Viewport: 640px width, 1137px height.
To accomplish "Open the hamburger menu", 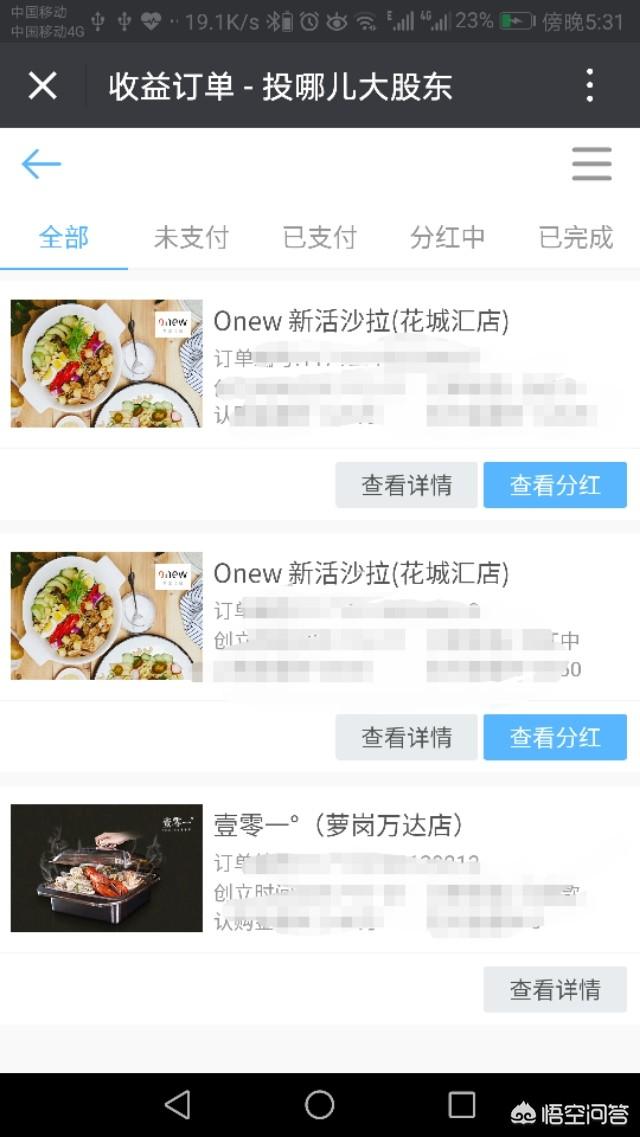I will pos(592,164).
